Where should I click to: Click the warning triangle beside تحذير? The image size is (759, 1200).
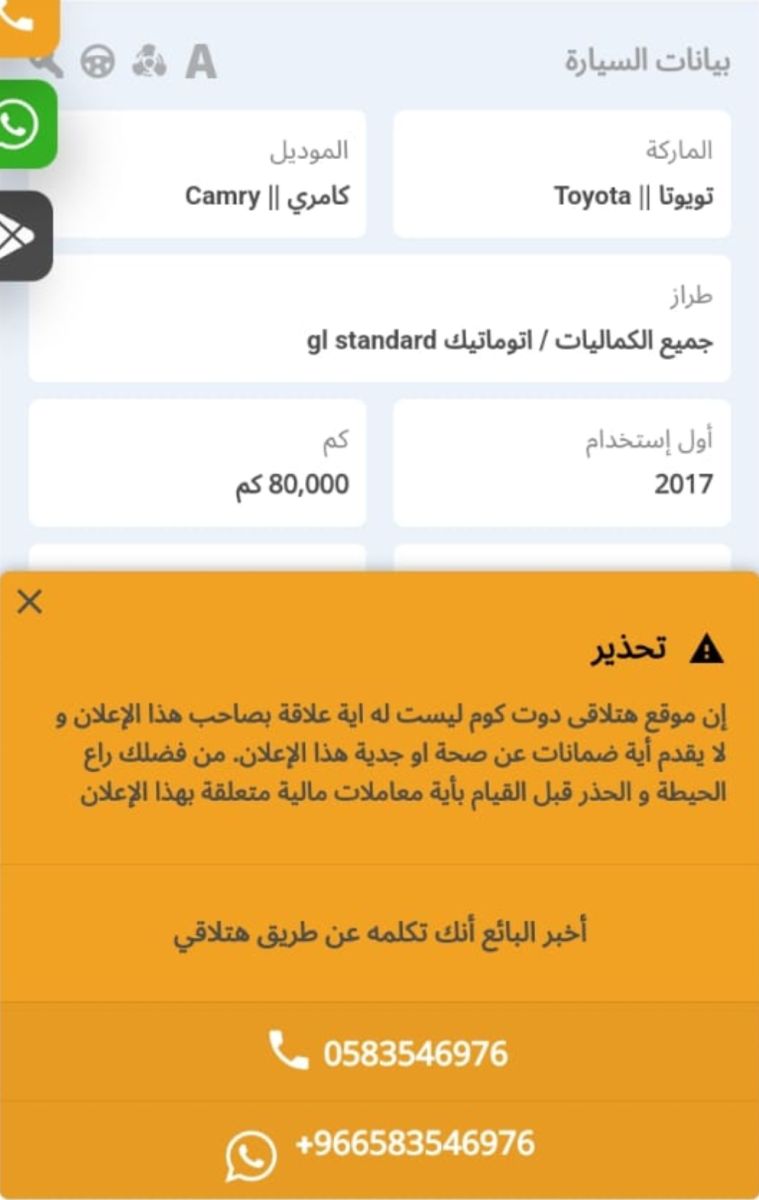coord(706,647)
